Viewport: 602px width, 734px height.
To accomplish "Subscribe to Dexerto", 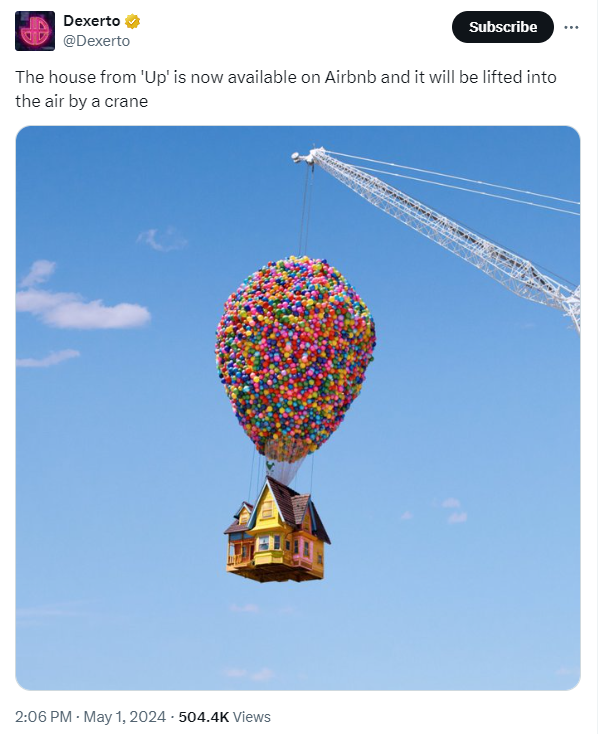I will [x=502, y=27].
